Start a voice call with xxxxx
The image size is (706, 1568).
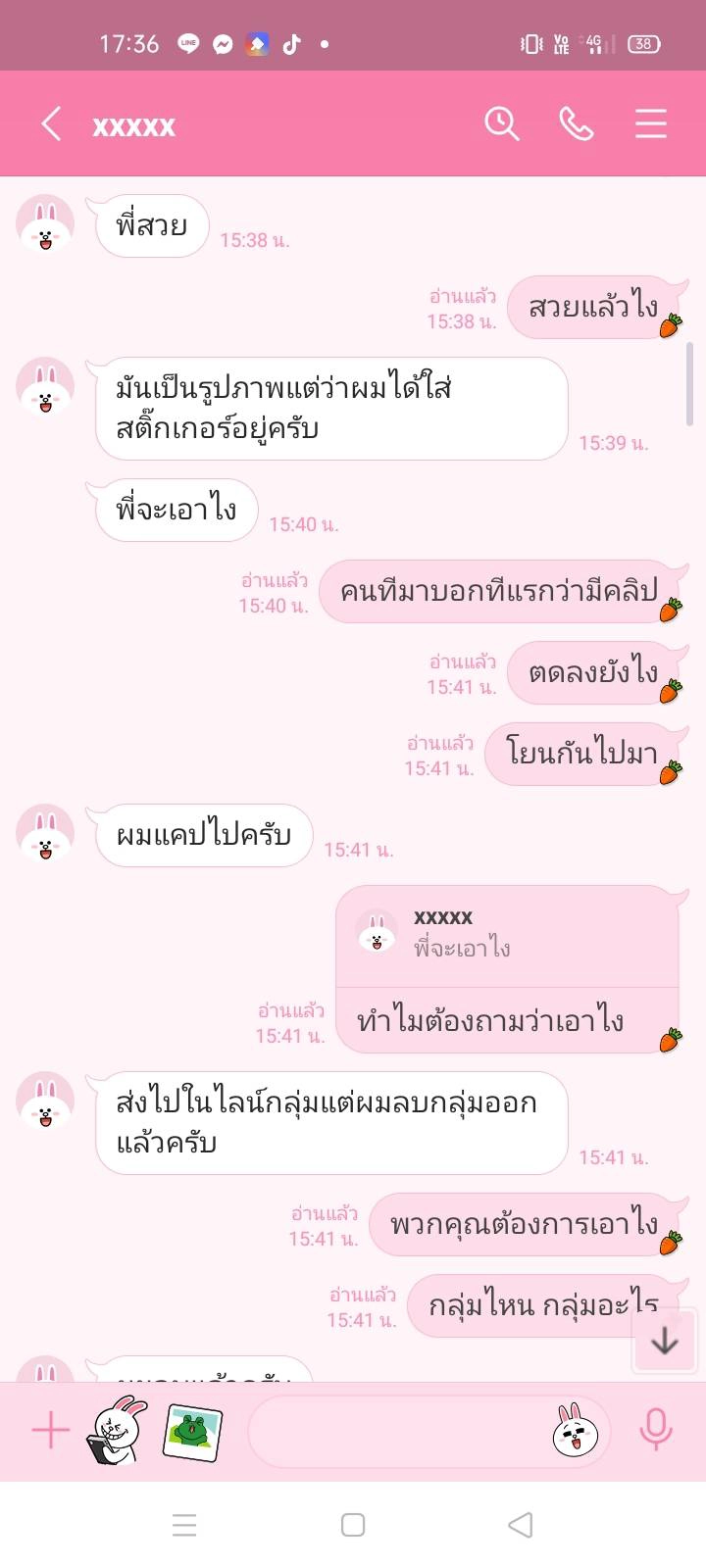click(x=577, y=123)
